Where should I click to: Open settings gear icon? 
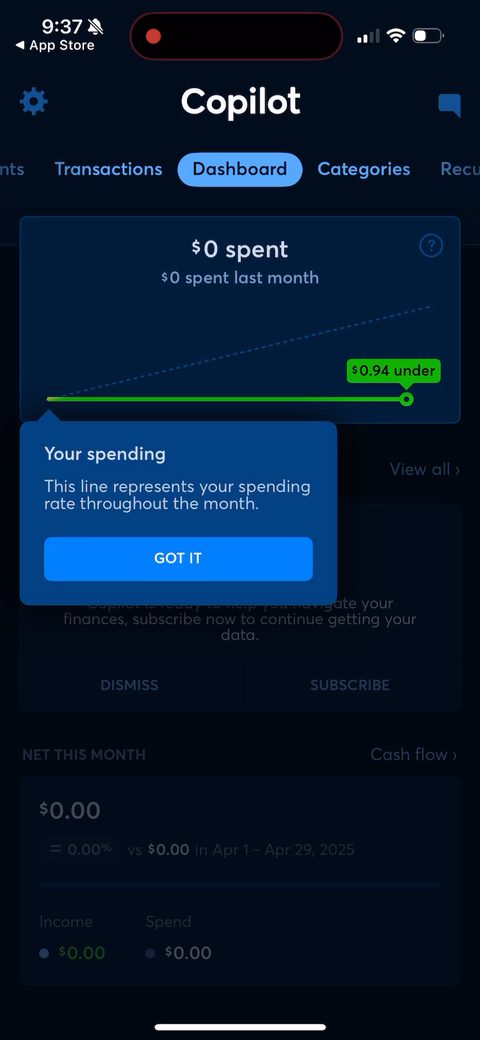(x=34, y=102)
